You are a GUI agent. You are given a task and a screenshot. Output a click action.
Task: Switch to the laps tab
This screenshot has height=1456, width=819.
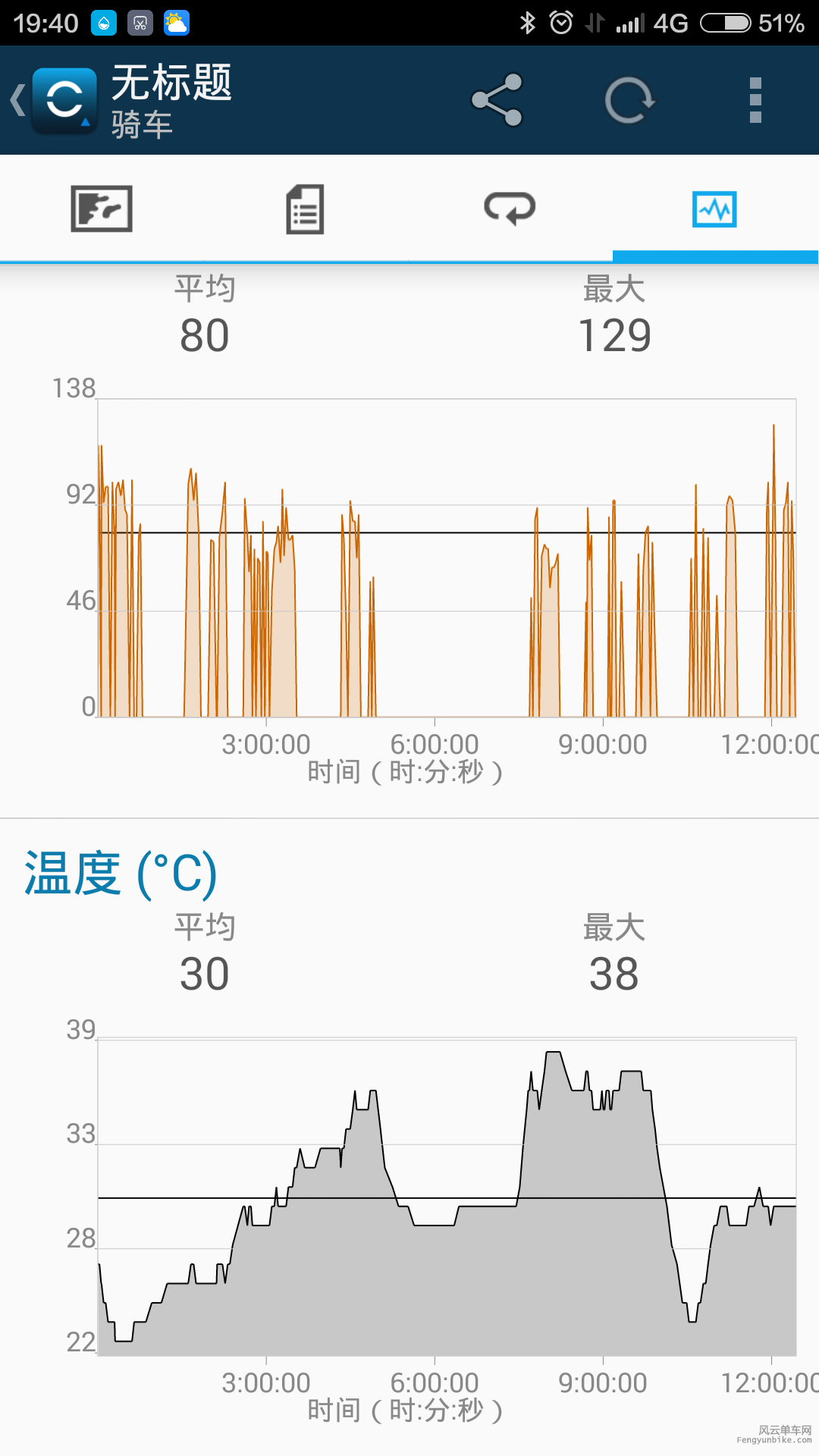510,209
